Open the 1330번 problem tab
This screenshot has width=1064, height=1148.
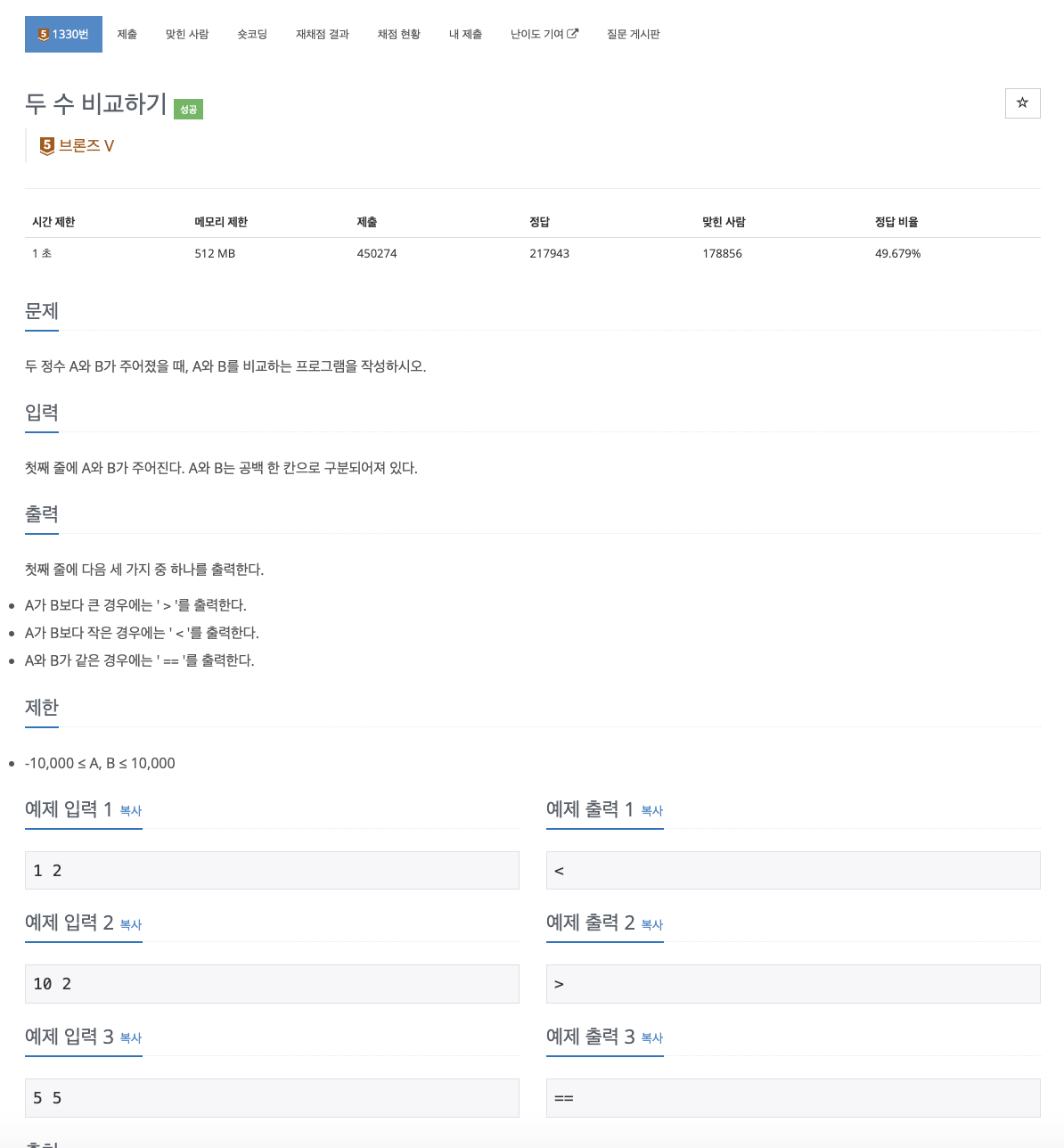coord(63,34)
